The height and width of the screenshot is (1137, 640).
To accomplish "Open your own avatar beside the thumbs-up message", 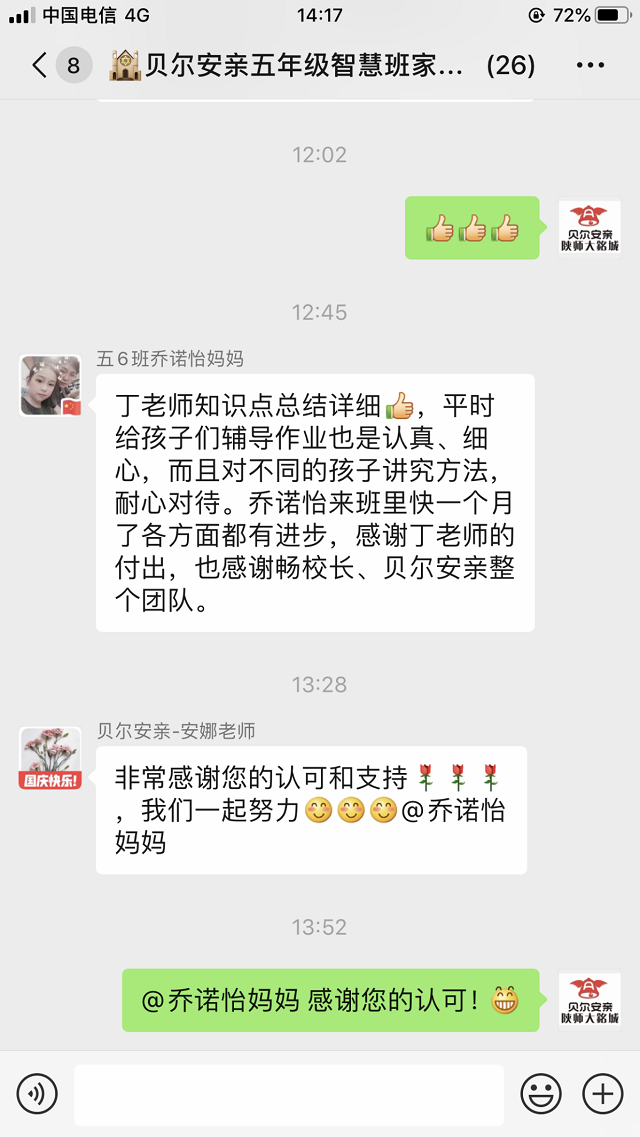I will click(x=589, y=227).
